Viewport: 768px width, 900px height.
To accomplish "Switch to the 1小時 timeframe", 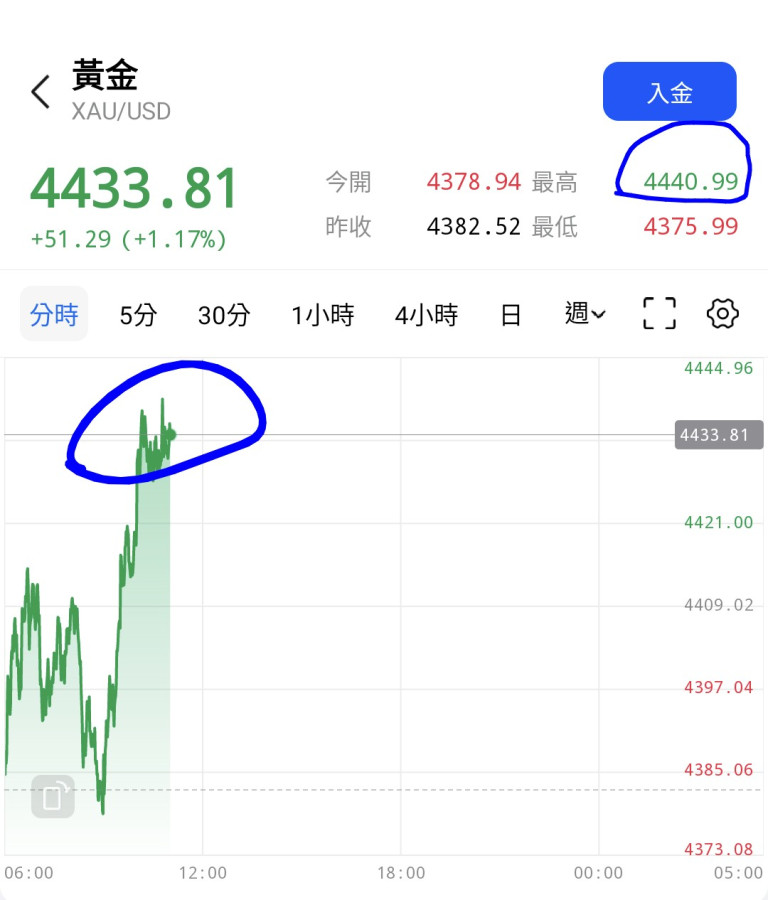I will click(x=322, y=316).
